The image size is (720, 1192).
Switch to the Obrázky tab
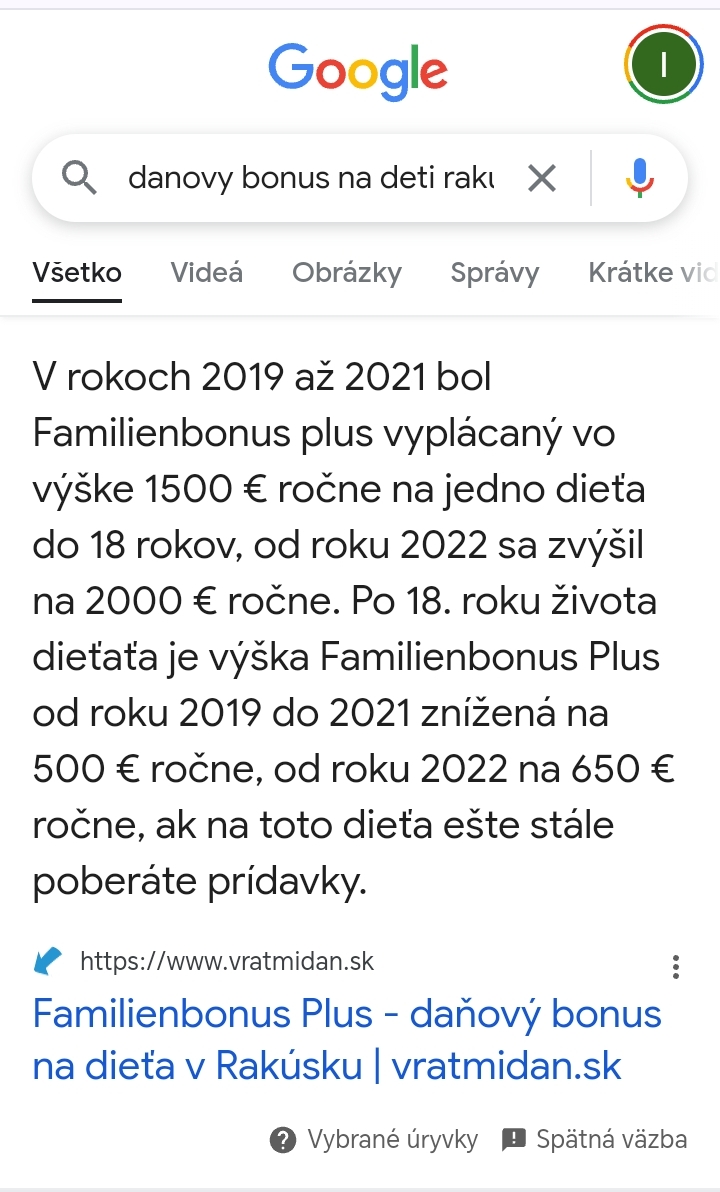tap(346, 272)
